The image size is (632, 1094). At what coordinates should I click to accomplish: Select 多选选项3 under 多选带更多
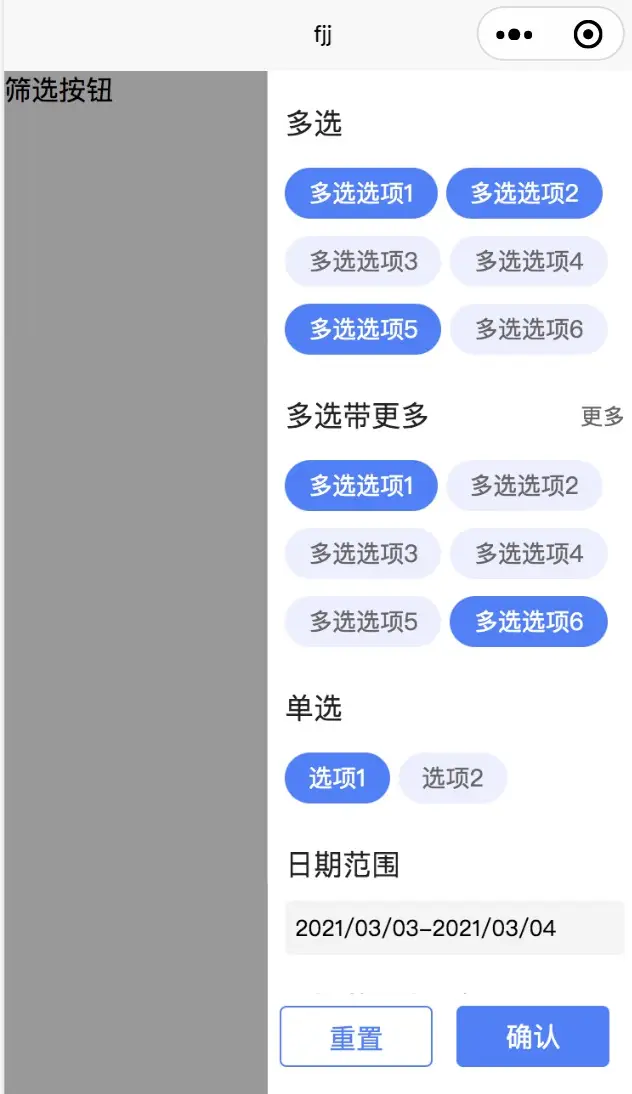pyautogui.click(x=363, y=554)
